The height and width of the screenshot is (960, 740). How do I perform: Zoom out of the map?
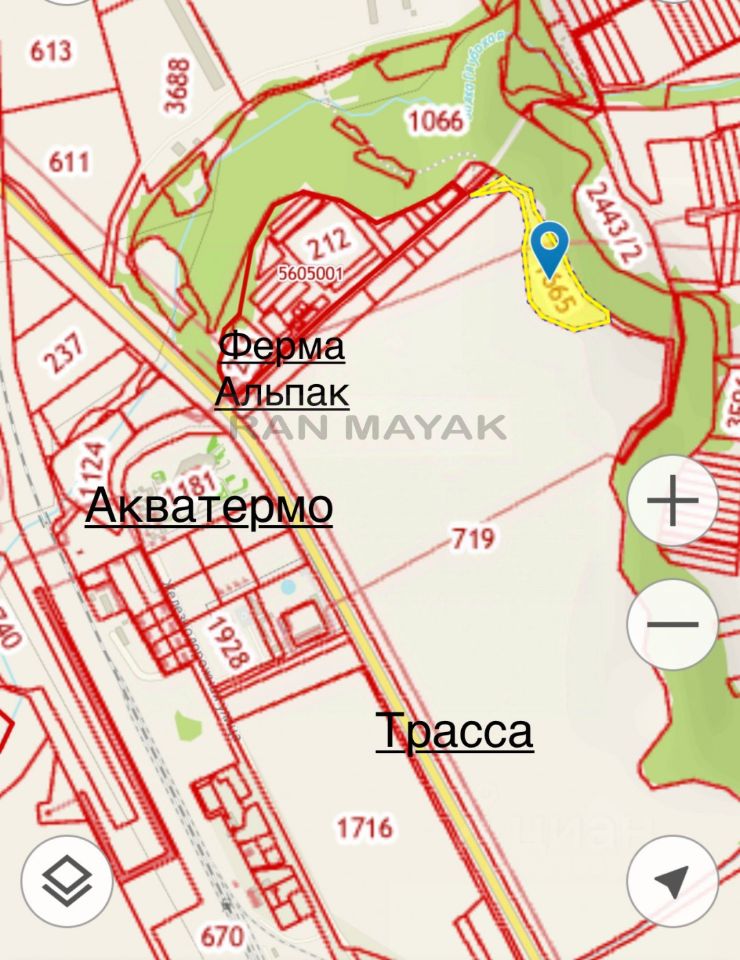672,625
